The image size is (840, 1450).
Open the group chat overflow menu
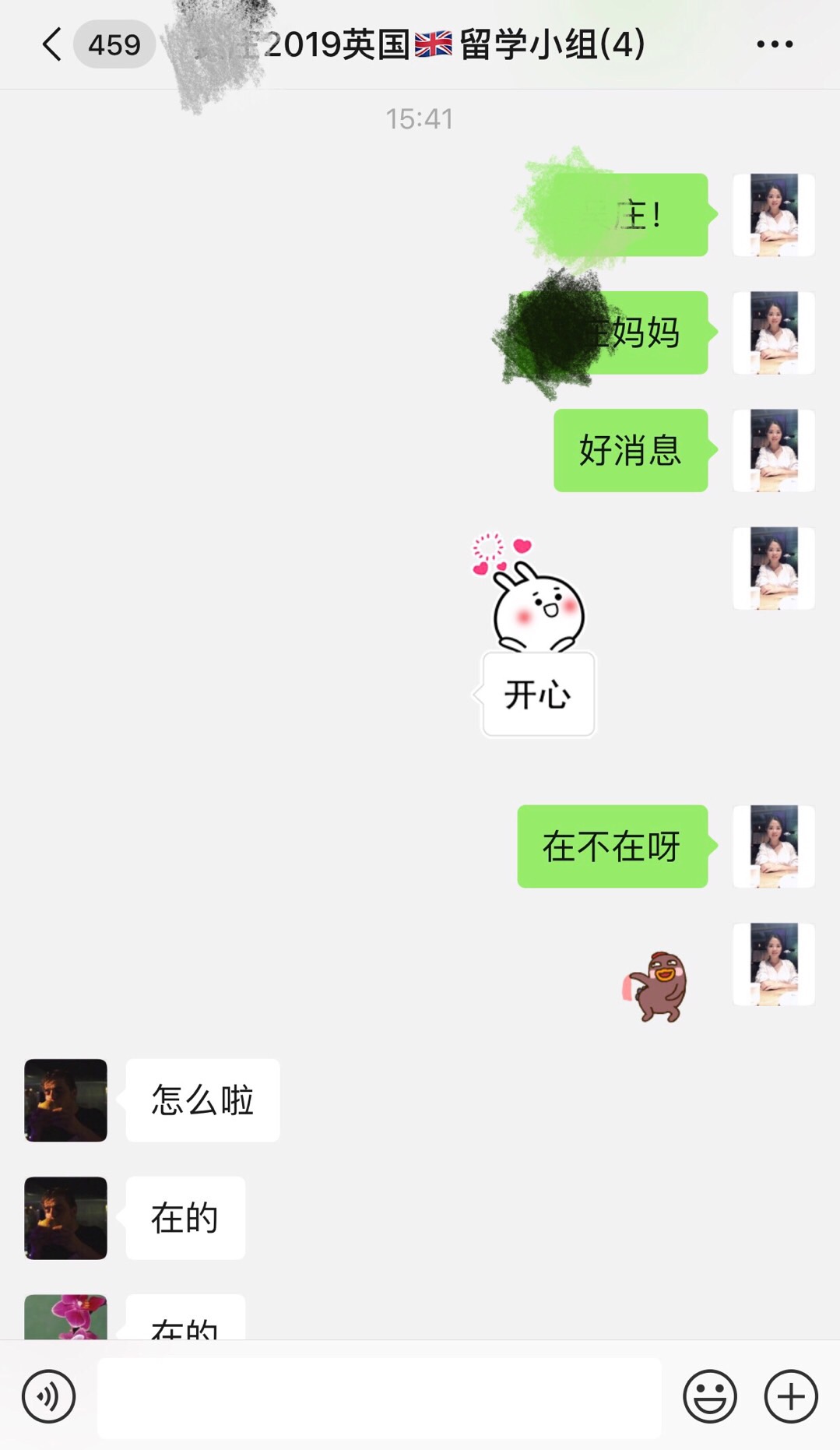pyautogui.click(x=775, y=44)
